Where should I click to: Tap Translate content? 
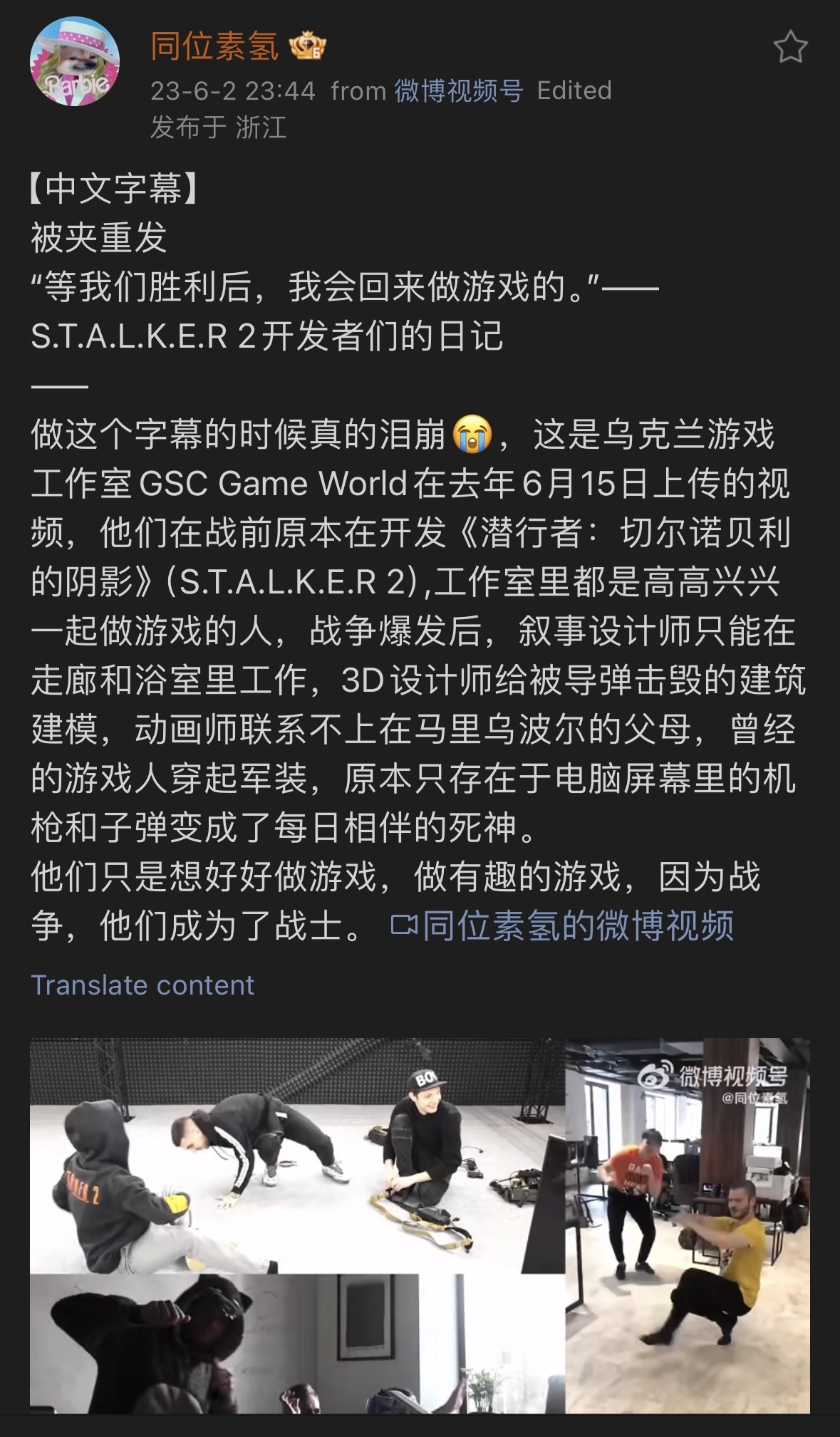click(x=142, y=985)
